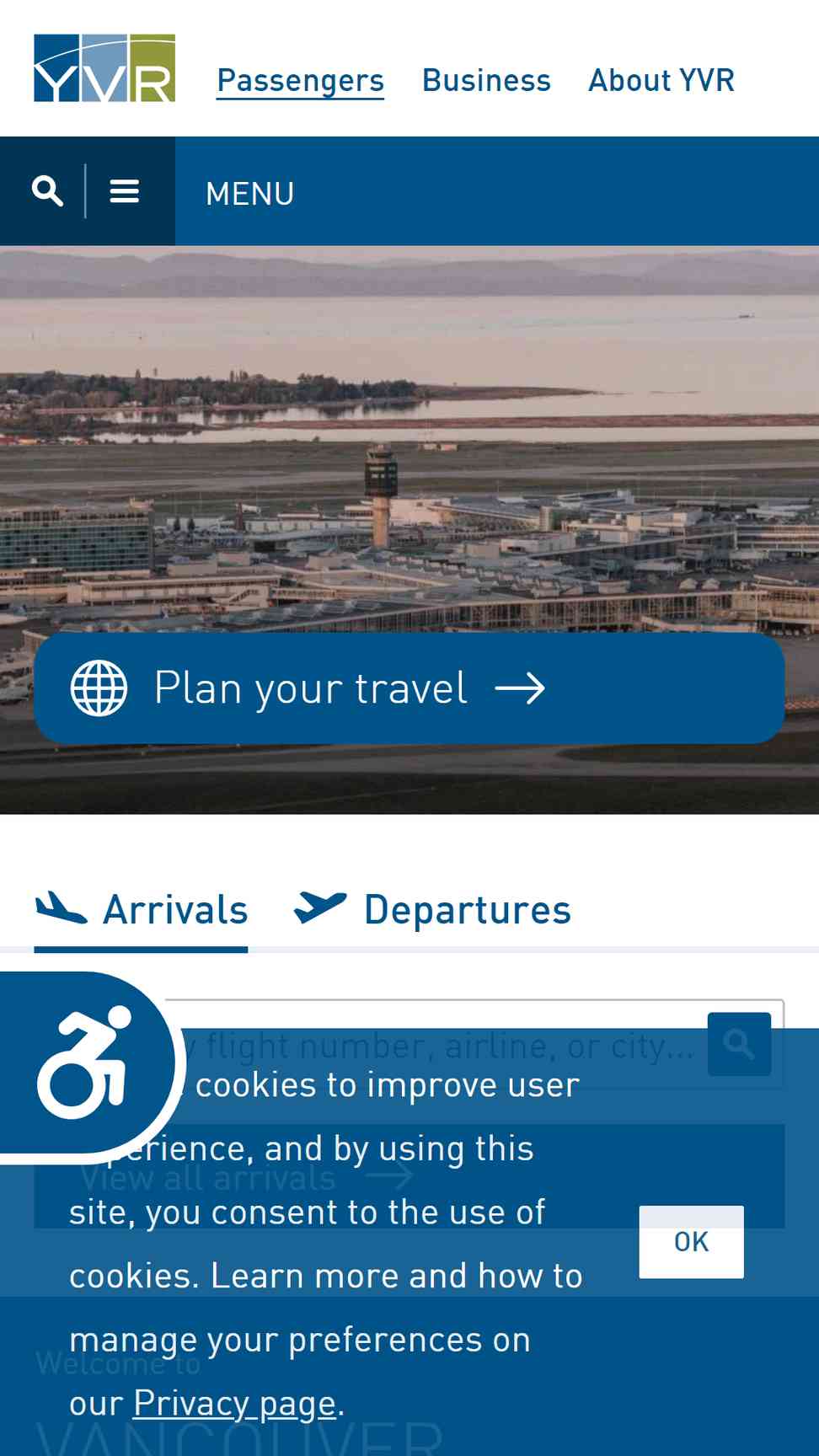Tap the YVR logo to go home
819x1456 pixels.
104,68
